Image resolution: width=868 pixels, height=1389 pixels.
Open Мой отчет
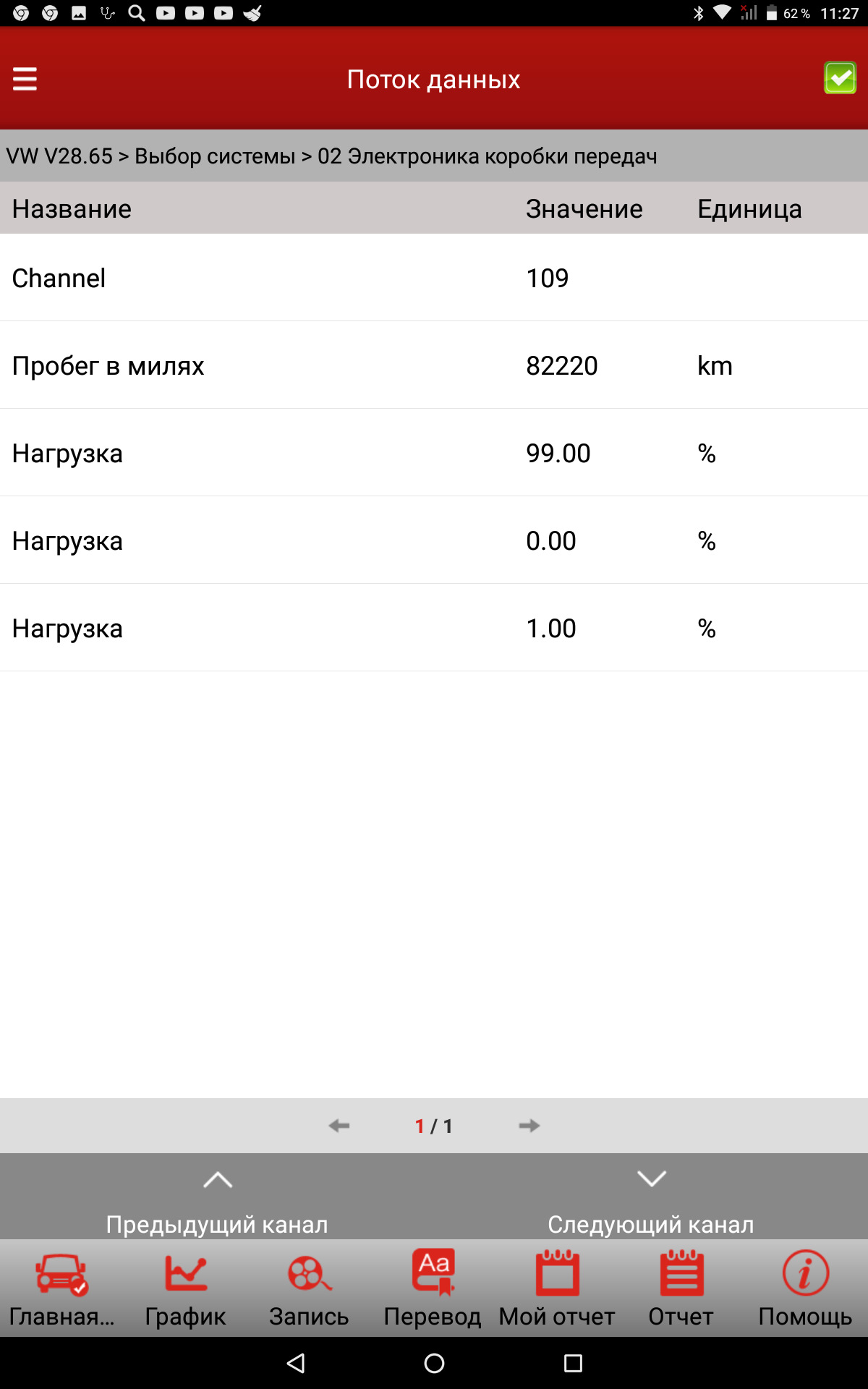click(x=557, y=1289)
